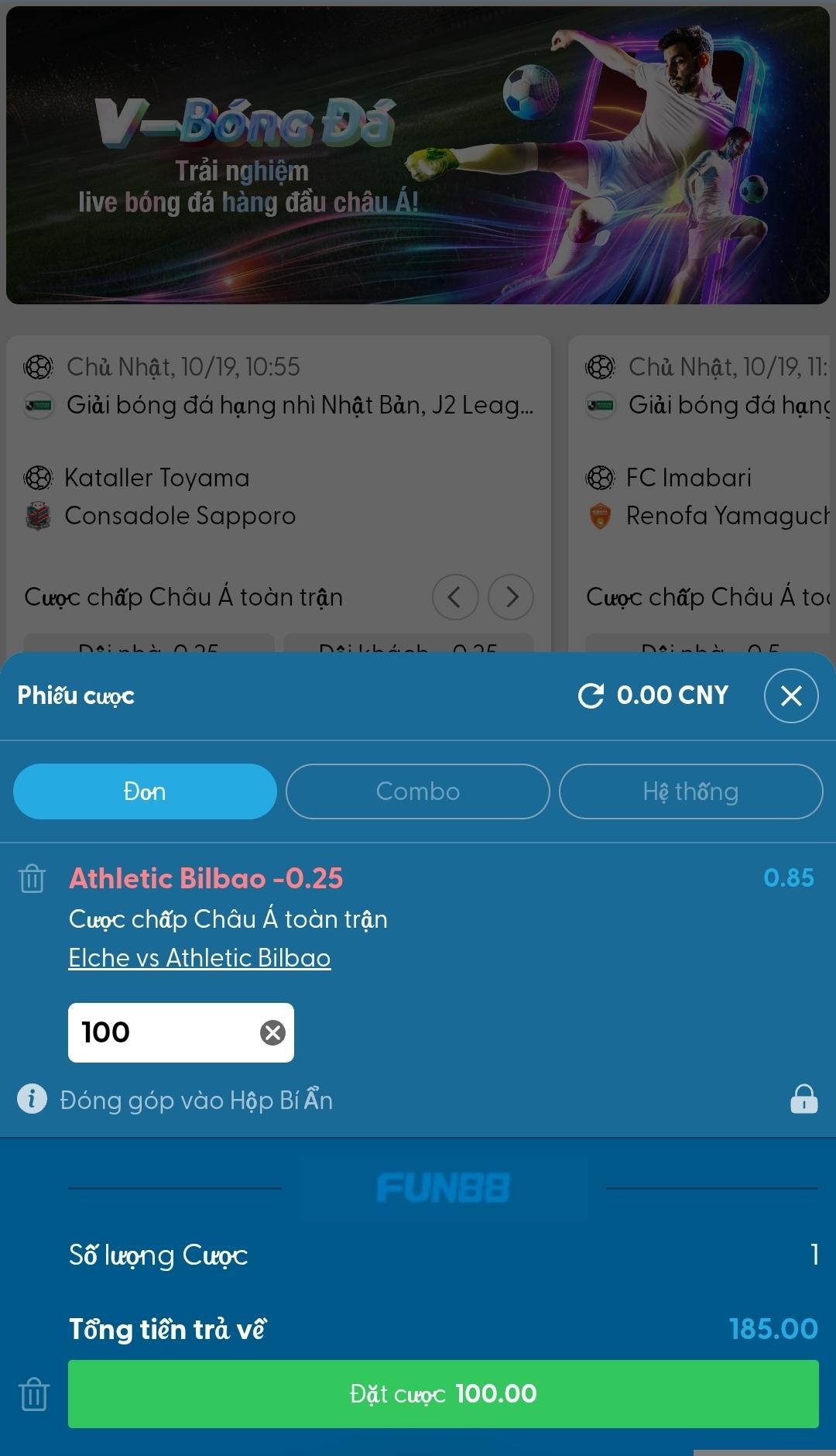Edit the 100 stake amount field
Viewport: 836px width, 1456px height.
(163, 1032)
